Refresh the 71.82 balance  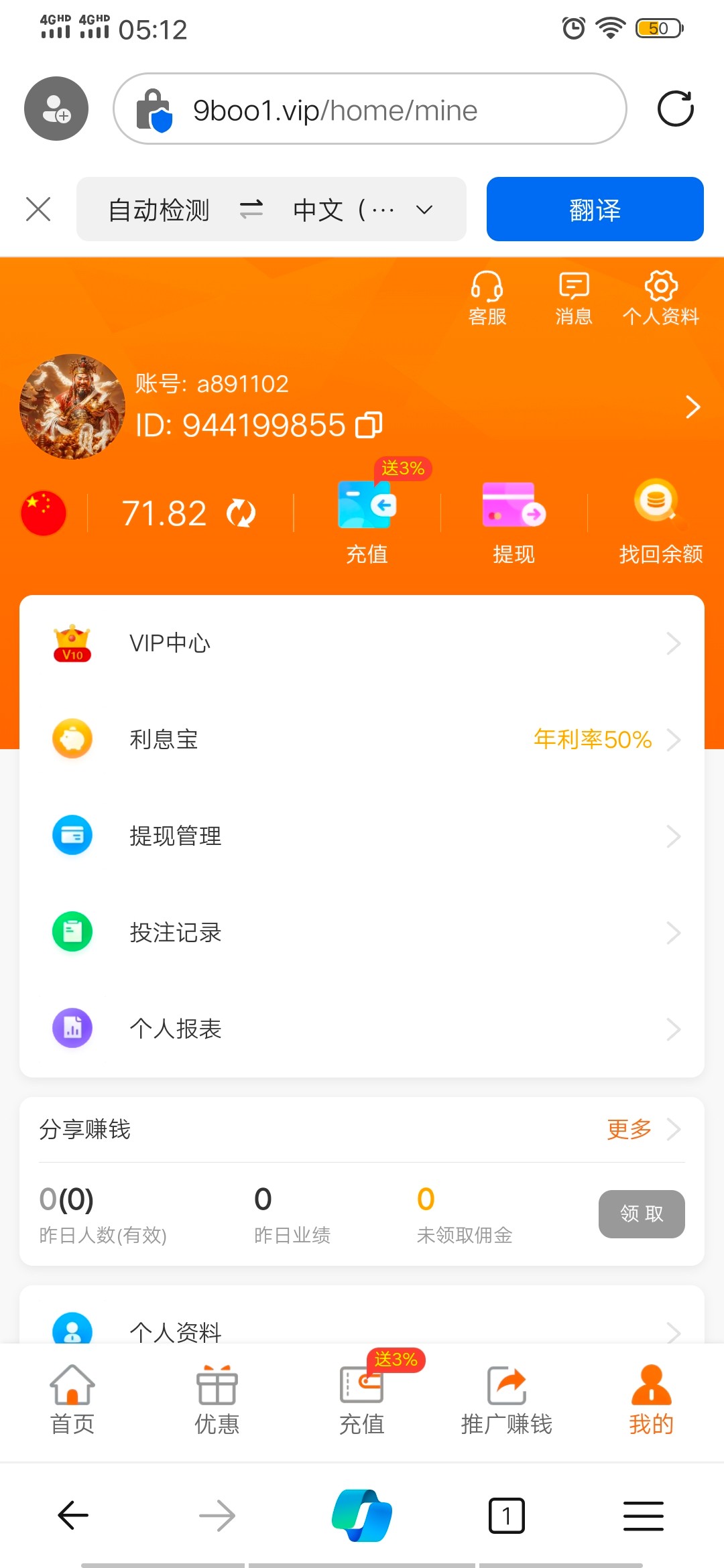(241, 513)
